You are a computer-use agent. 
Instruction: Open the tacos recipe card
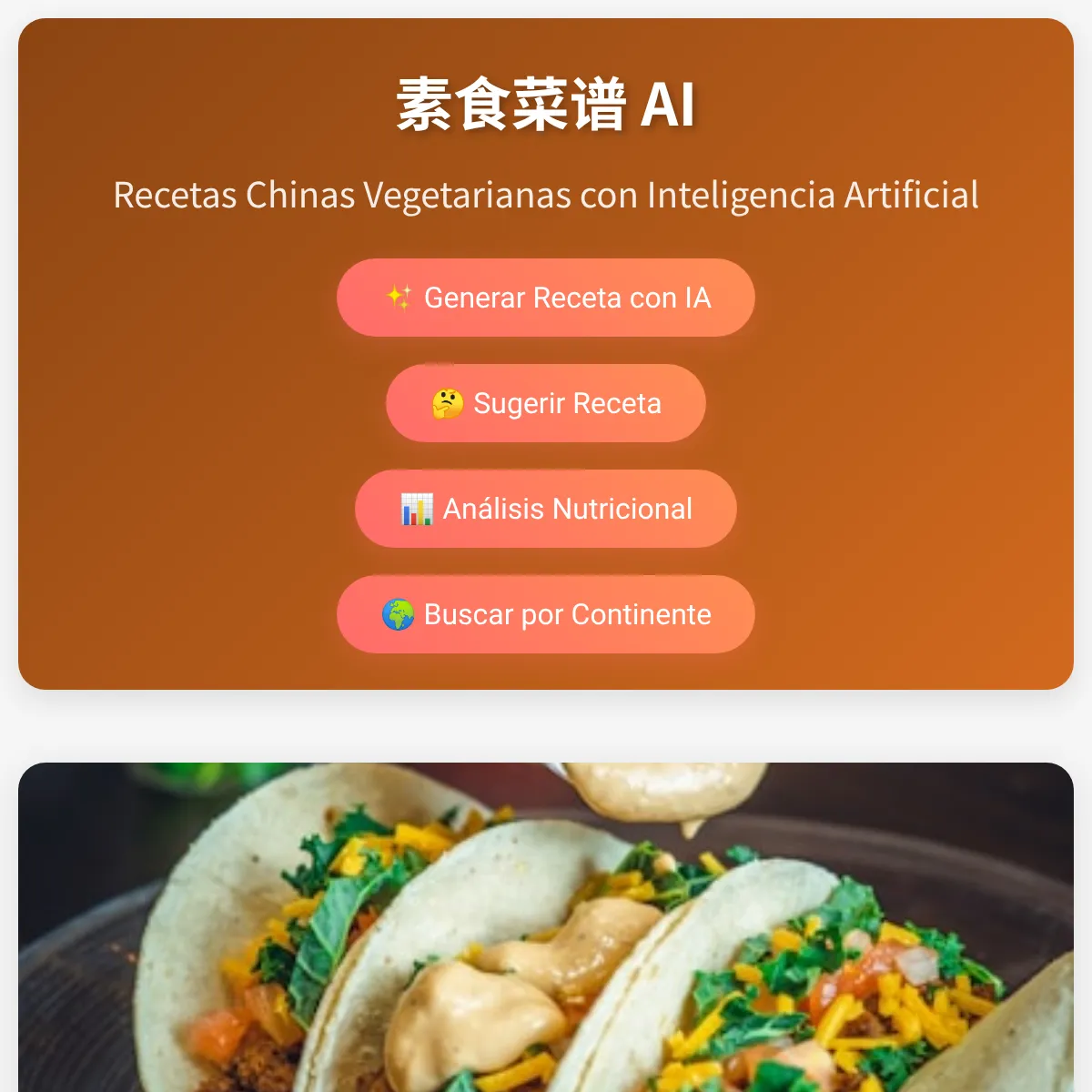[546, 928]
